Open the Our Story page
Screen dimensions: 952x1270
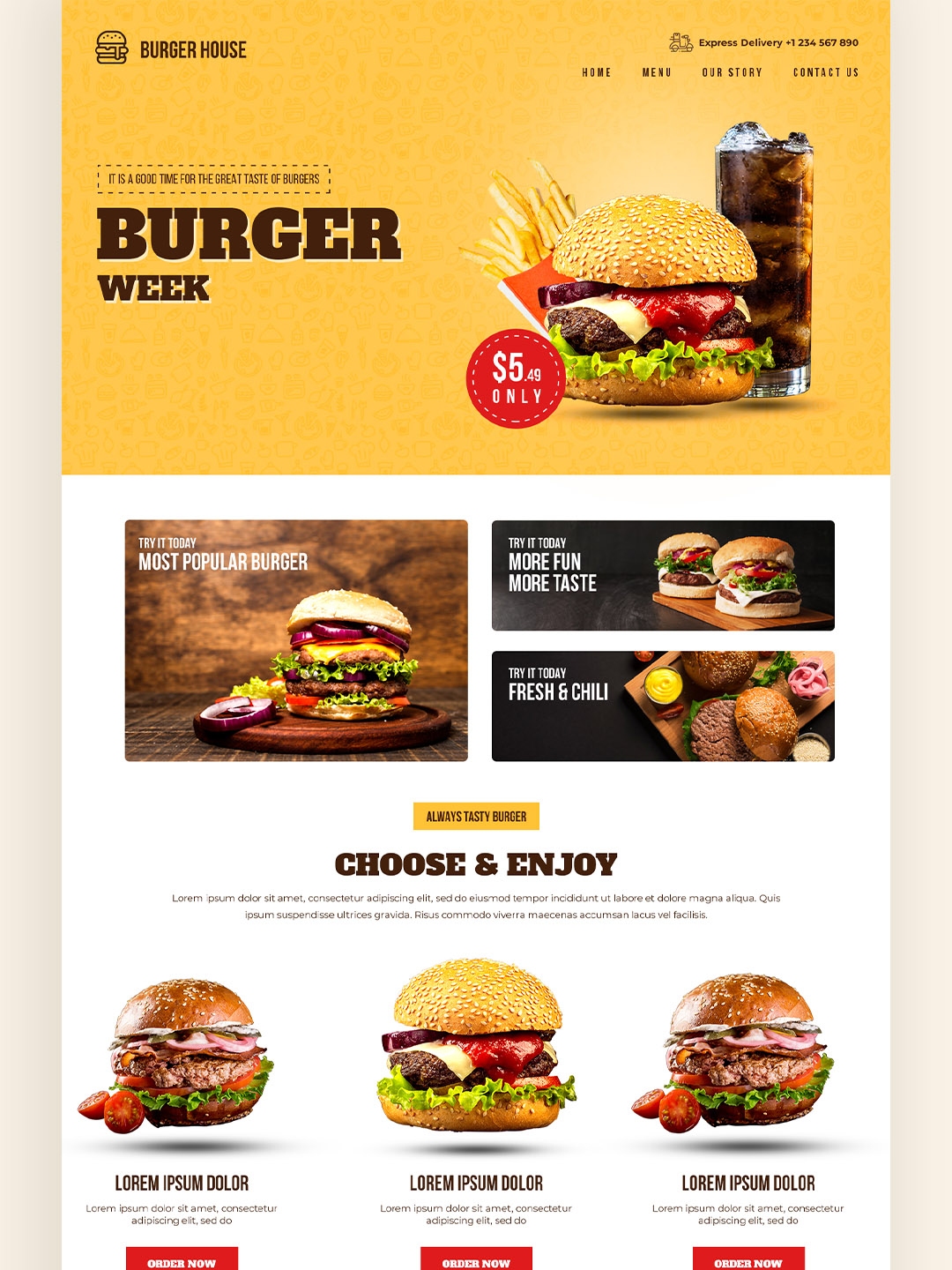(732, 72)
